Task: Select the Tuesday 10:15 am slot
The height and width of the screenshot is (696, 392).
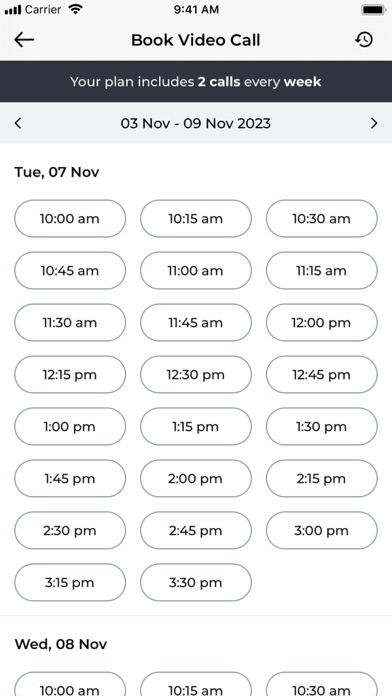Action: [x=196, y=218]
